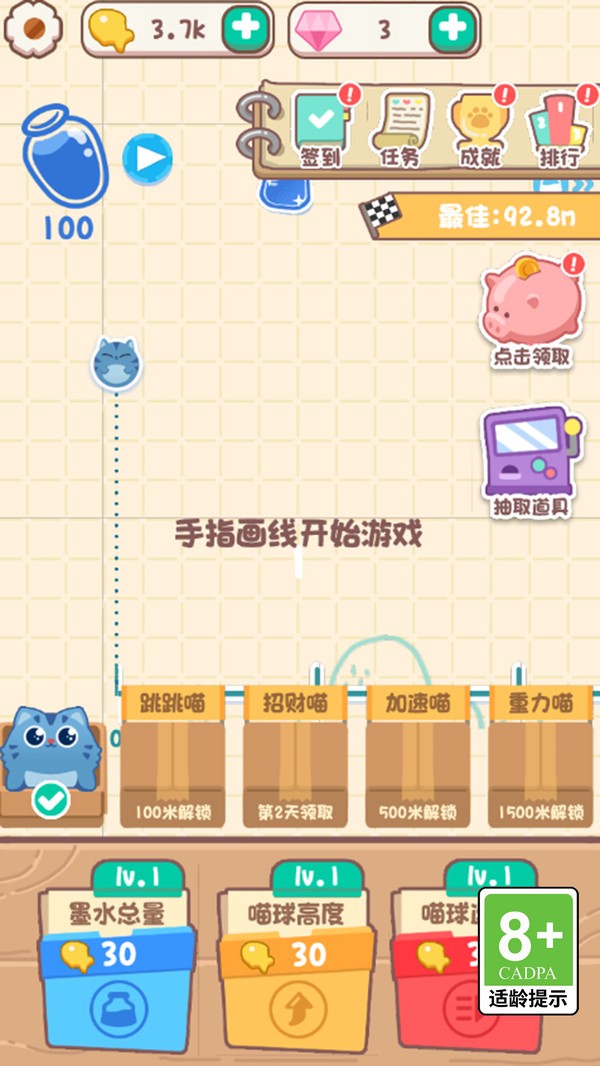600x1066 pixels.
Task: Open the 抽取道具 prize machine
Action: [531, 462]
